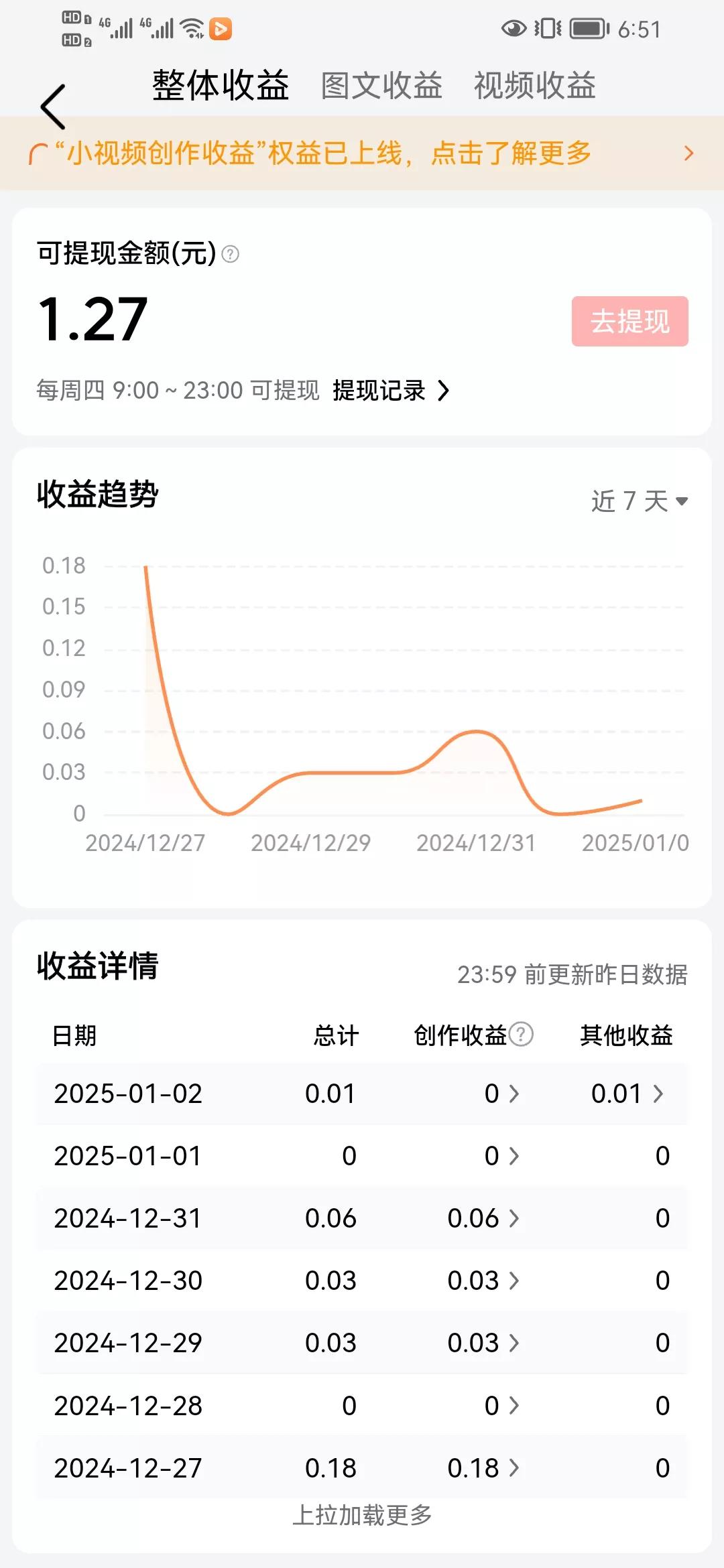Viewport: 724px width, 1568px height.
Task: Open 其他收益 0.01 details for 2025-01-02
Action: coord(627,1094)
